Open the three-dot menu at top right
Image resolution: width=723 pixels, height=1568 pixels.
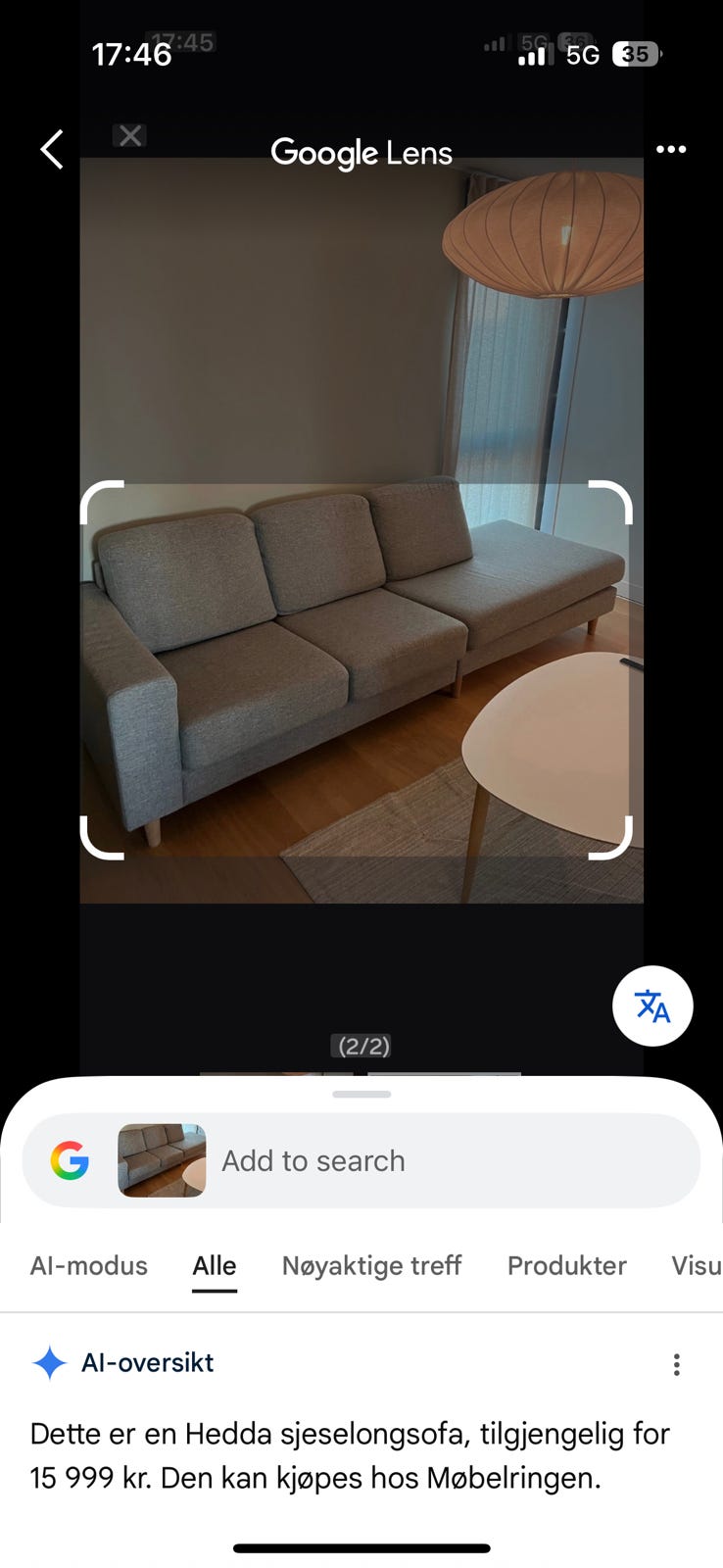click(672, 149)
